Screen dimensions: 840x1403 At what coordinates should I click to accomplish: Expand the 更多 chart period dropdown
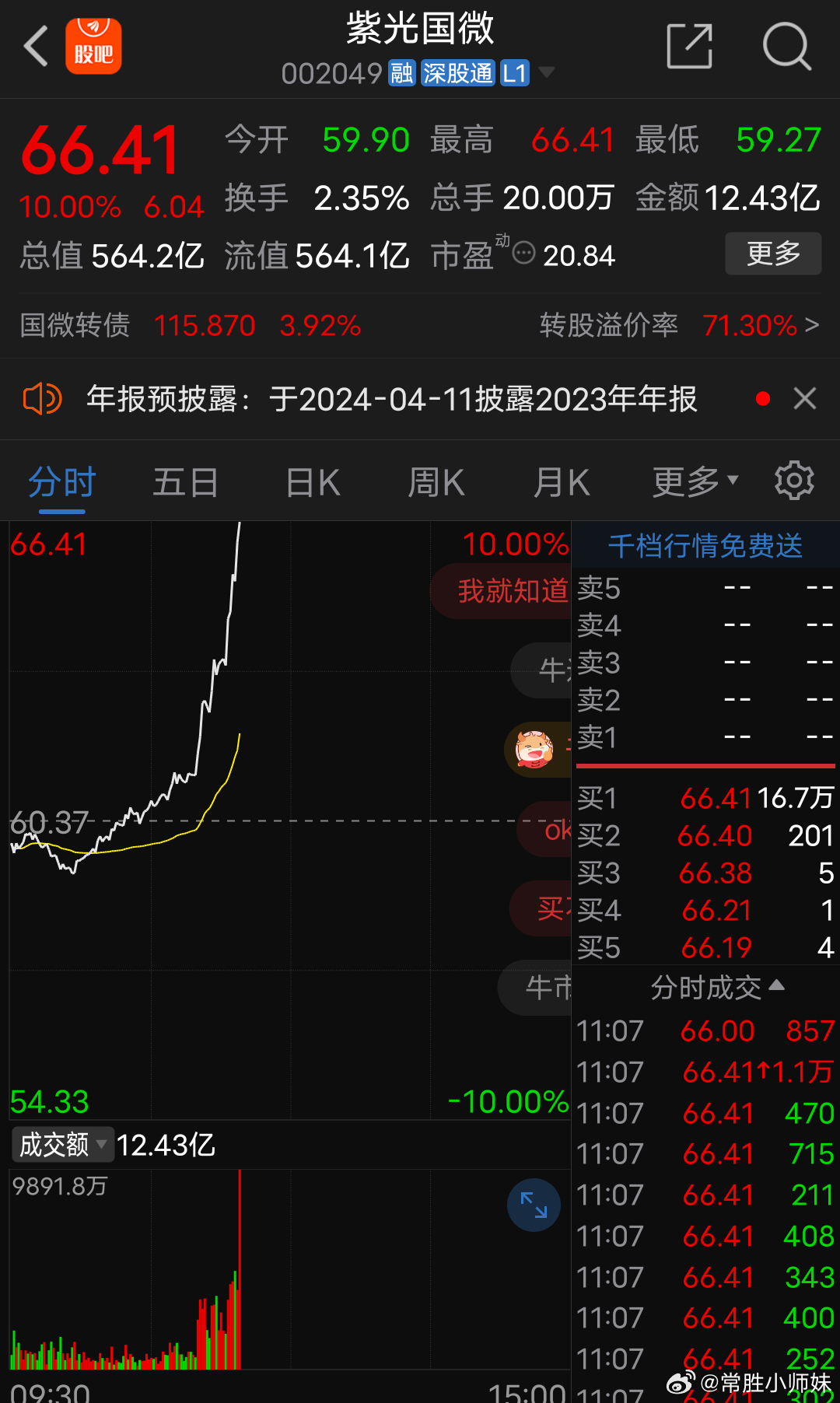[695, 482]
